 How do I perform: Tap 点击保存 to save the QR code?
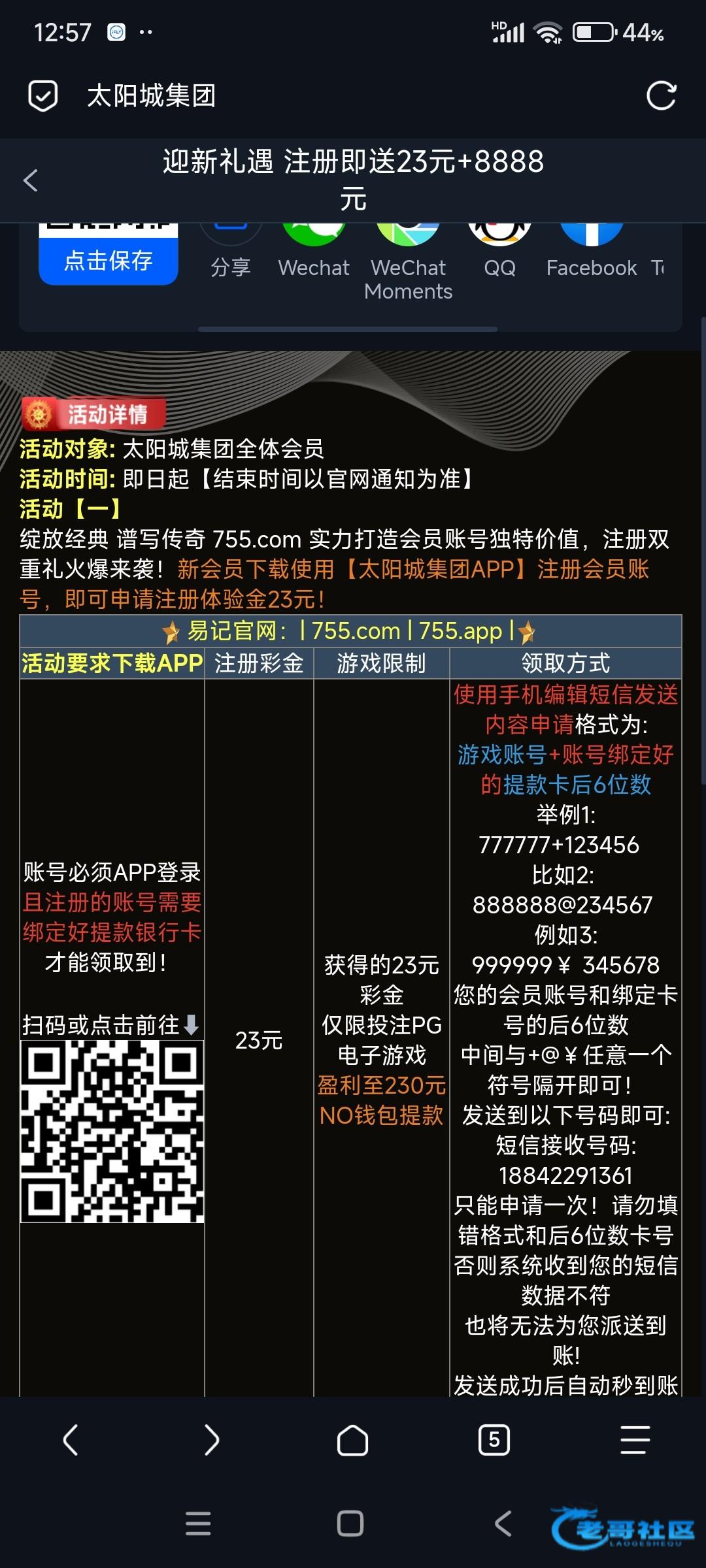click(x=109, y=261)
